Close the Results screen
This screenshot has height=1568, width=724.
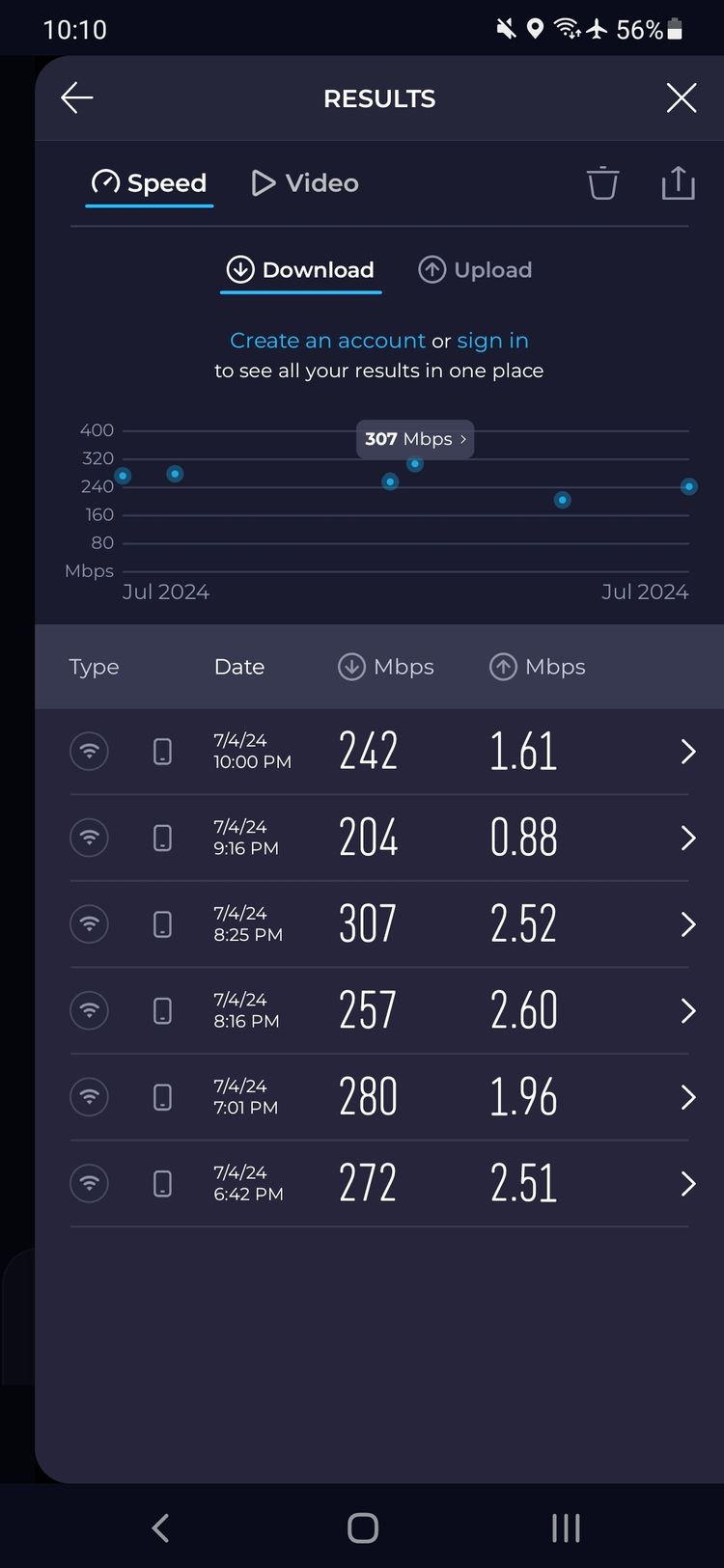pos(682,97)
